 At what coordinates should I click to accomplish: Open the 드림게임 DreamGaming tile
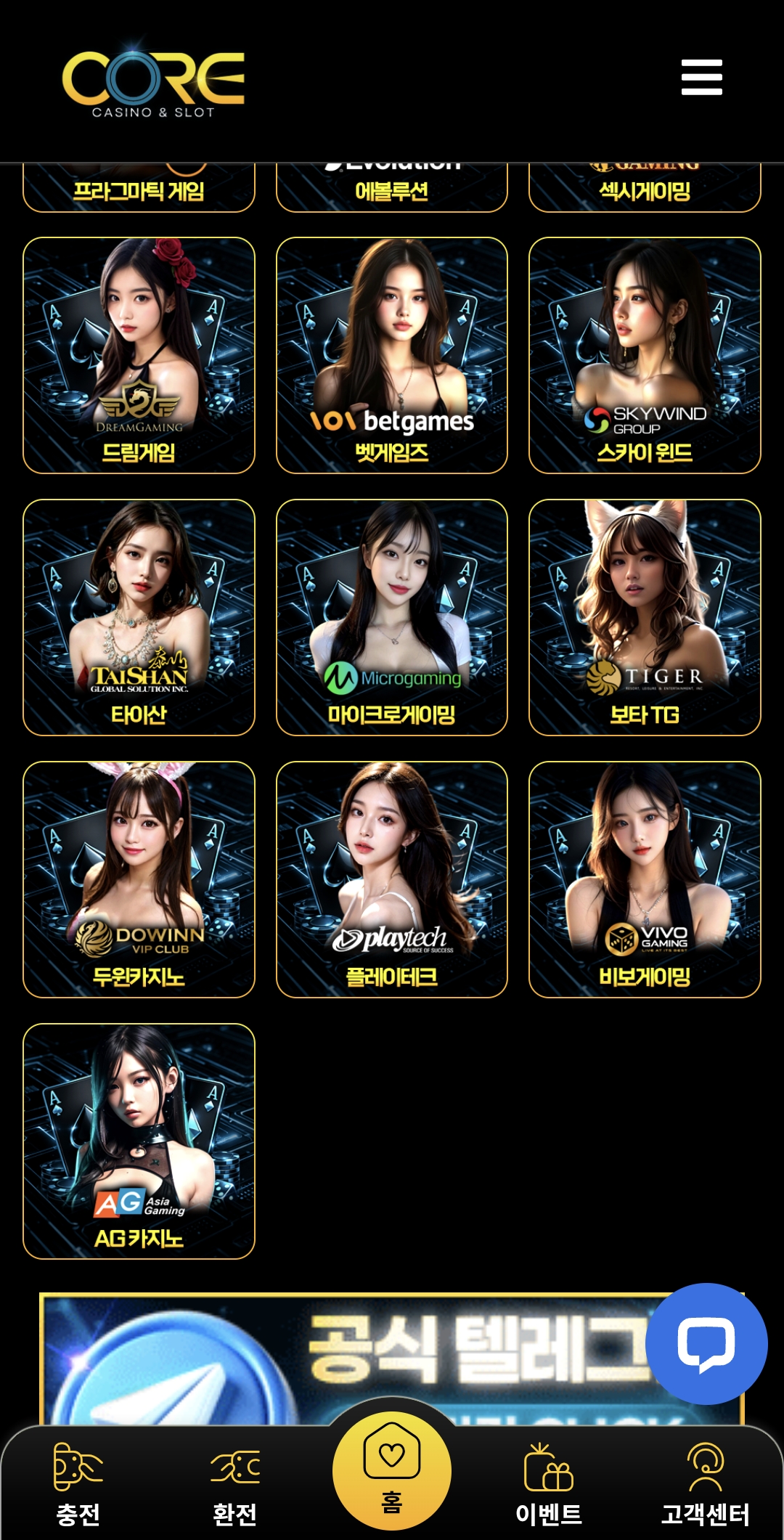[x=139, y=355]
